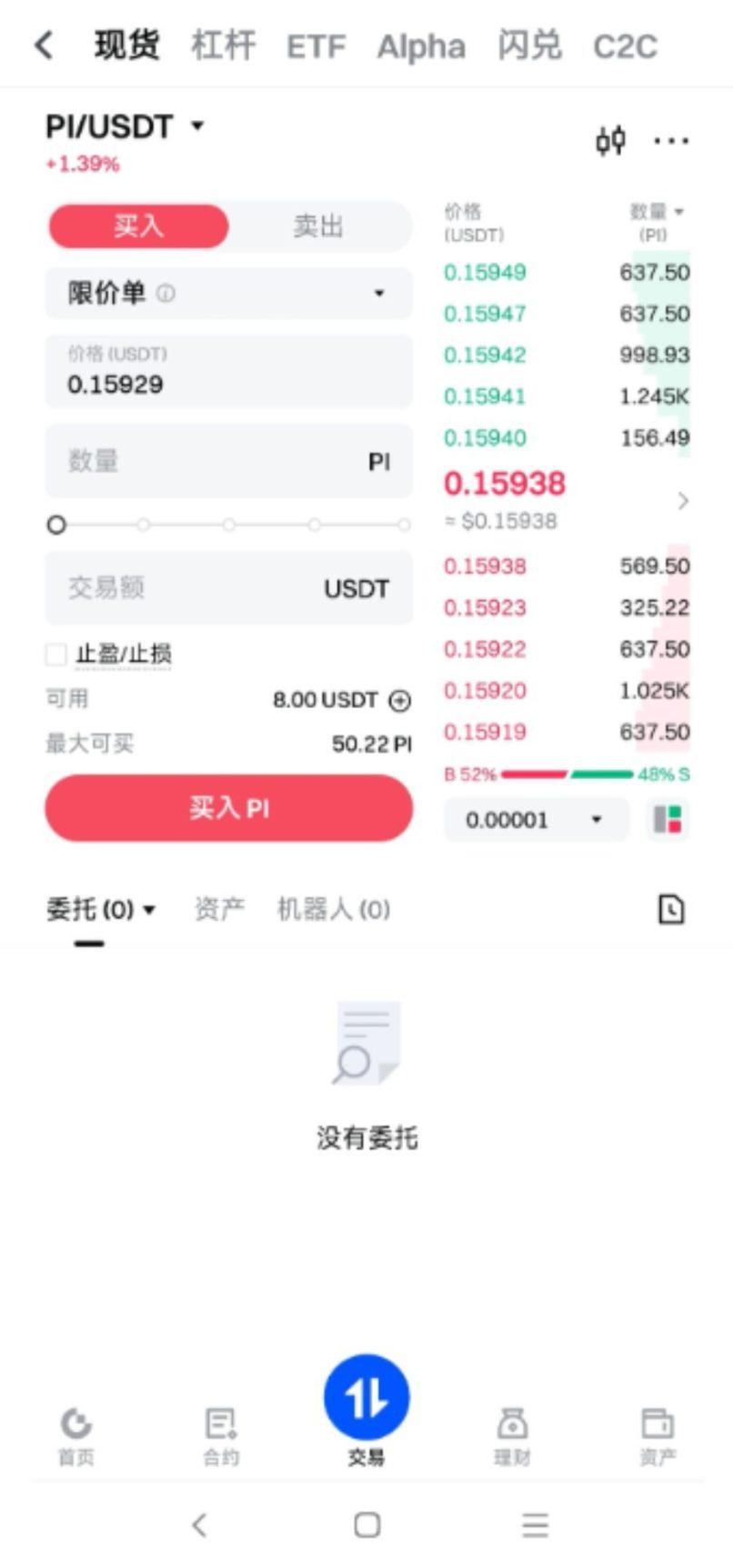Switch to the ETF tab
This screenshot has width=733, height=1568.
click(x=316, y=46)
